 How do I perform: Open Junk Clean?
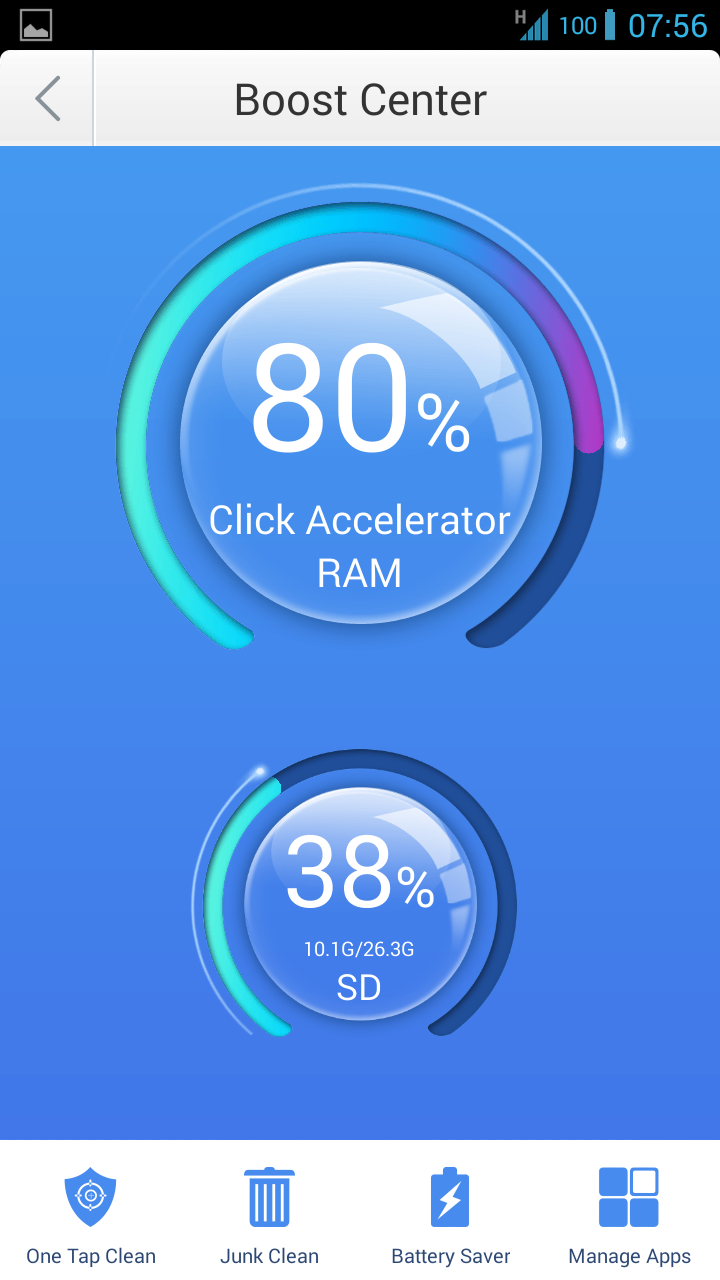tap(270, 1212)
